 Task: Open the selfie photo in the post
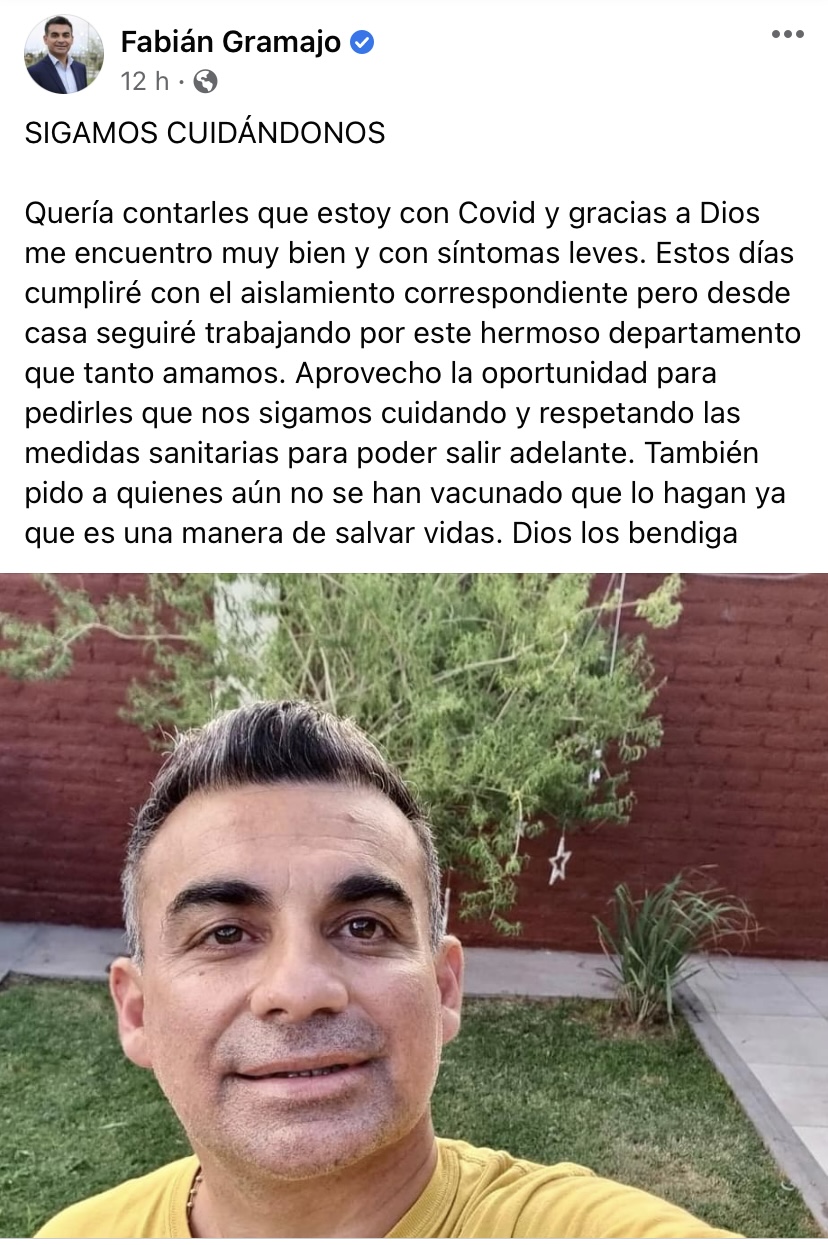pyautogui.click(x=414, y=907)
